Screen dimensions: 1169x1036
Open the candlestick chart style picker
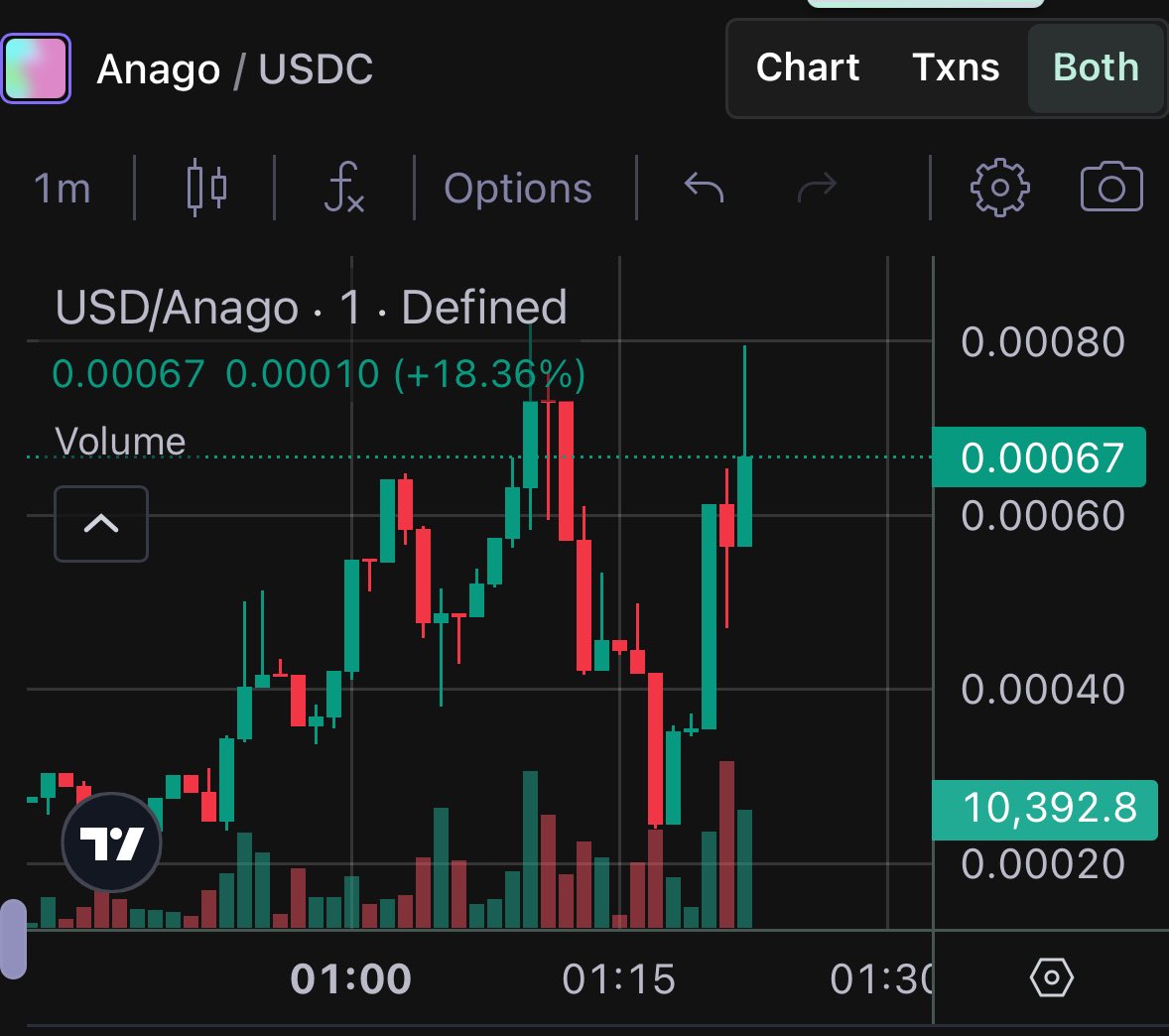tap(206, 188)
